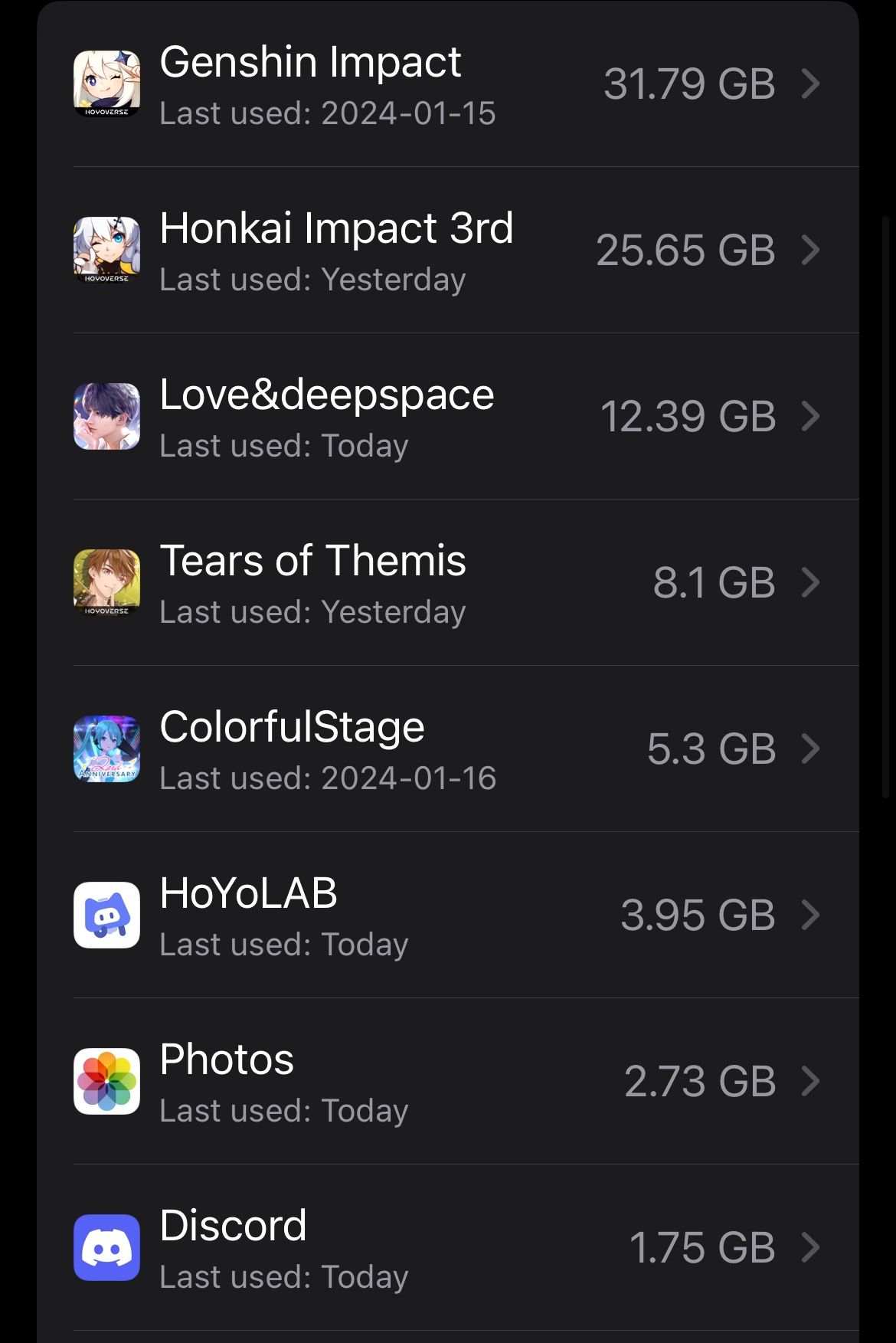Open the Genshin Impact app icon
Screen dimensions: 896x1343
[106, 84]
